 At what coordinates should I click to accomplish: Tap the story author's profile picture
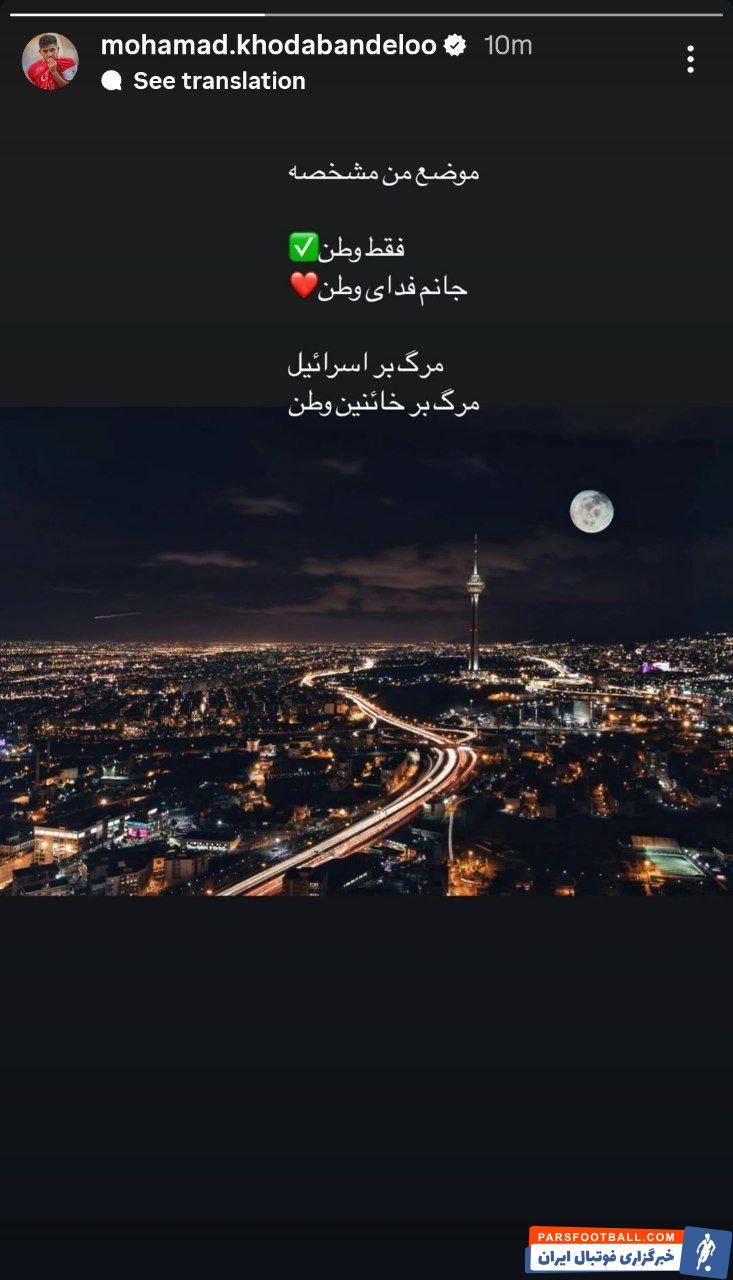50,62
